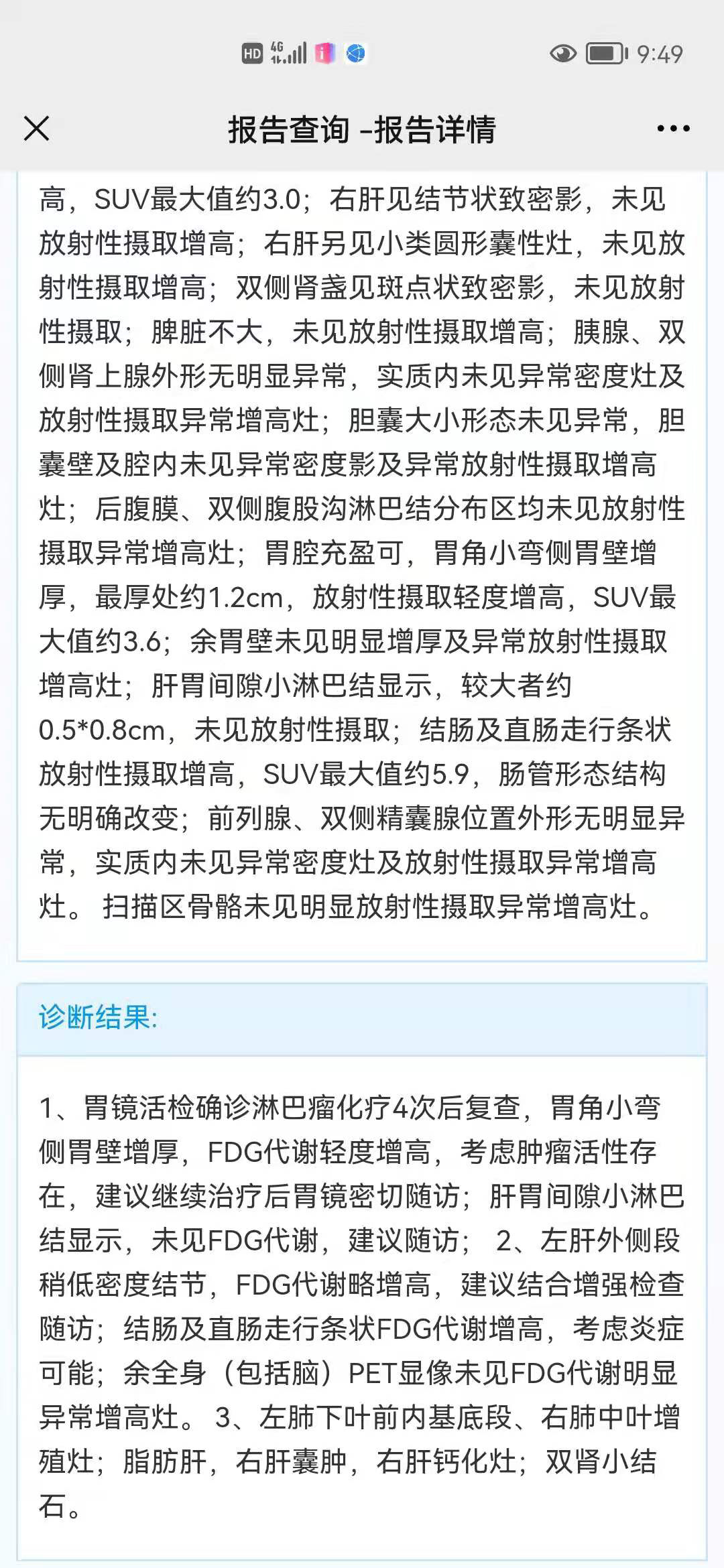
Task: Open the three-dot overflow menu
Action: (x=673, y=129)
